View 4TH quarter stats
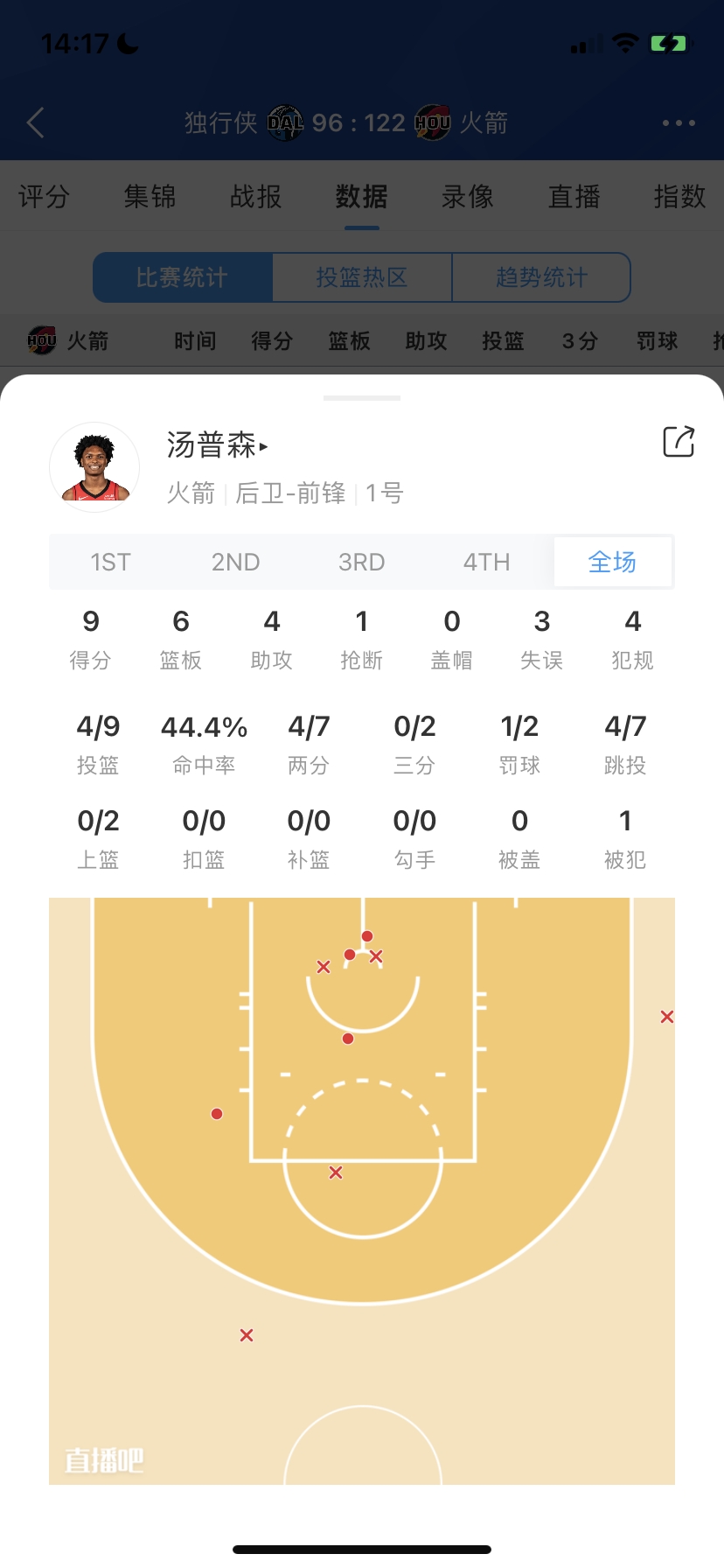Image resolution: width=724 pixels, height=1568 pixels. point(487,562)
